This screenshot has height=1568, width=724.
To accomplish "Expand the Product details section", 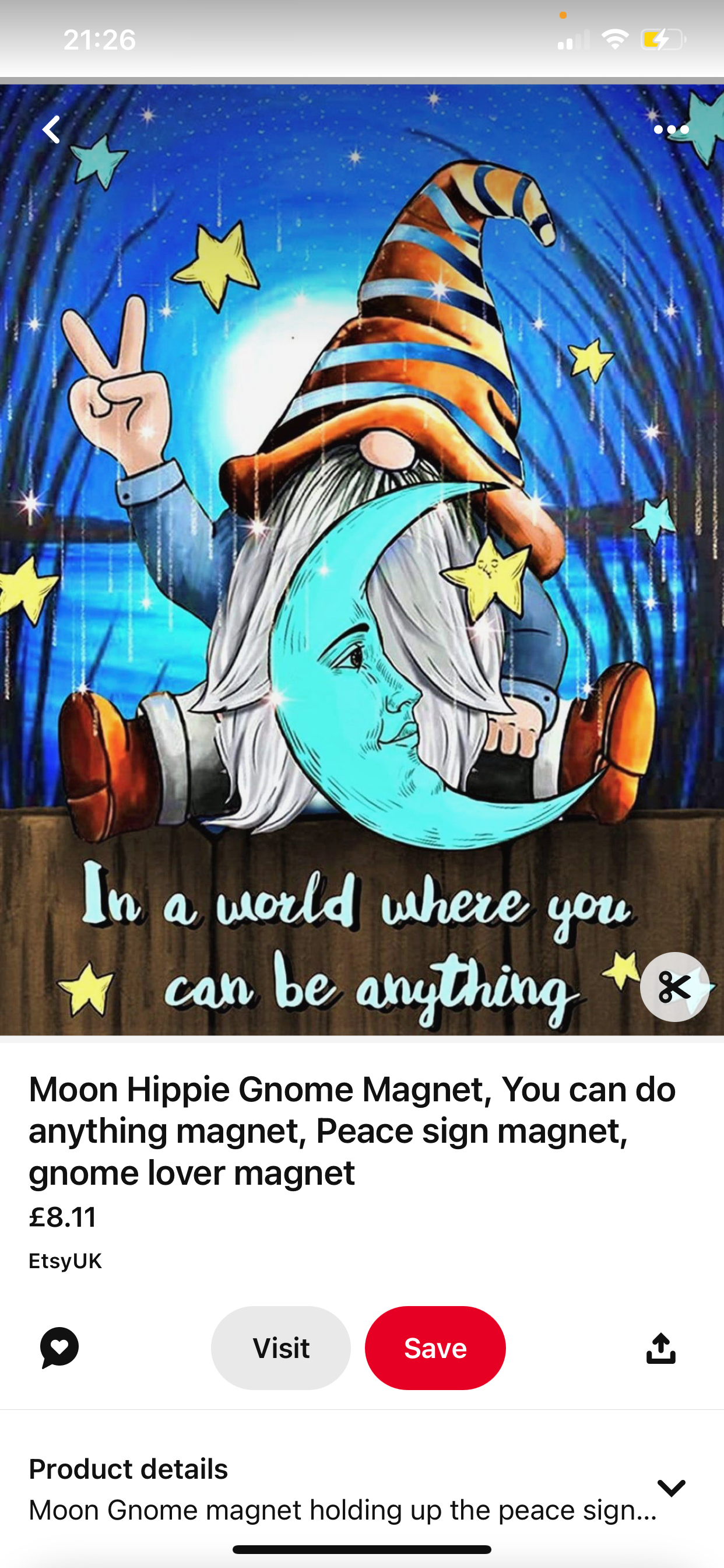I will [x=671, y=1487].
